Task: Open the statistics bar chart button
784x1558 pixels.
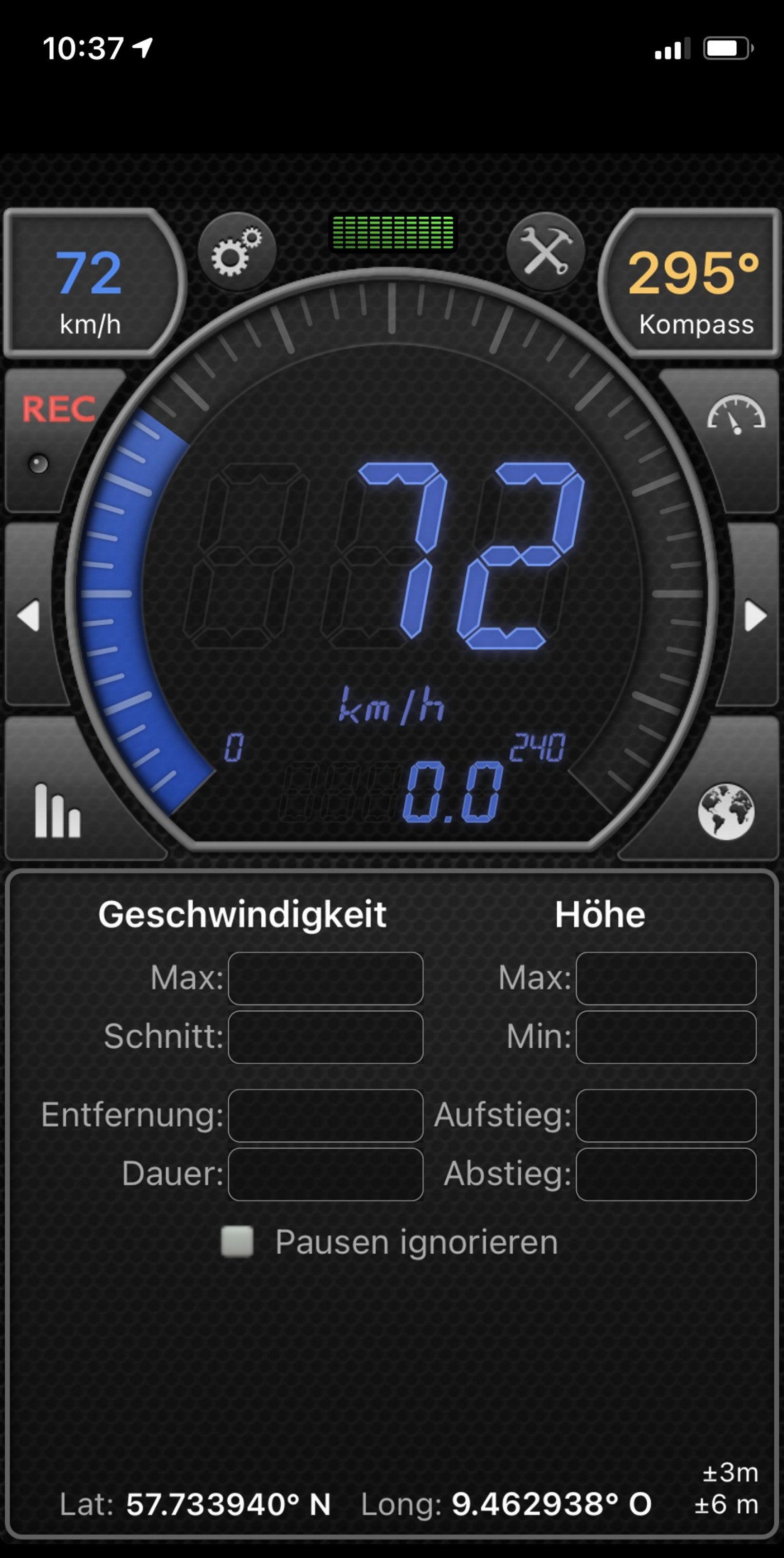Action: (x=58, y=811)
